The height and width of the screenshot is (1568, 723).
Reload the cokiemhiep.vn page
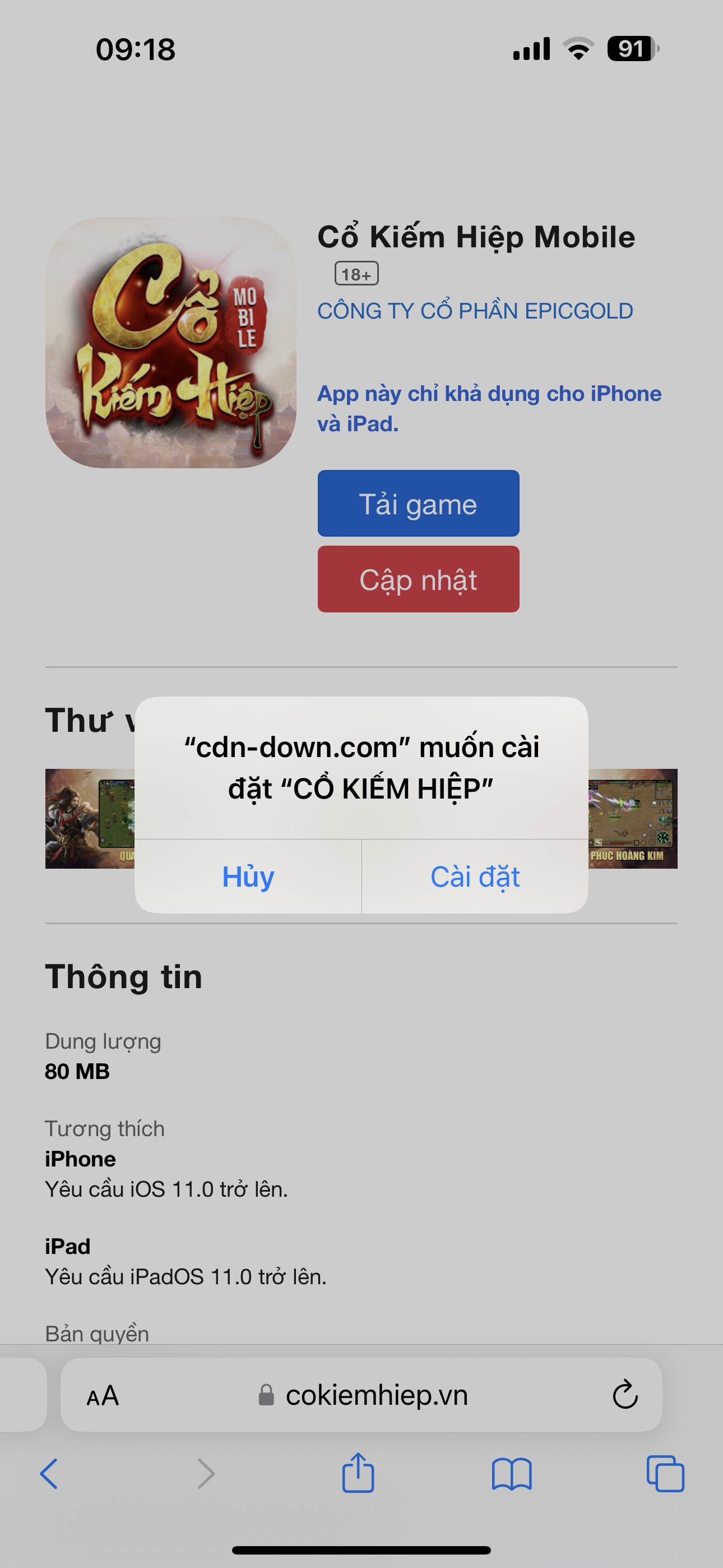(624, 1395)
